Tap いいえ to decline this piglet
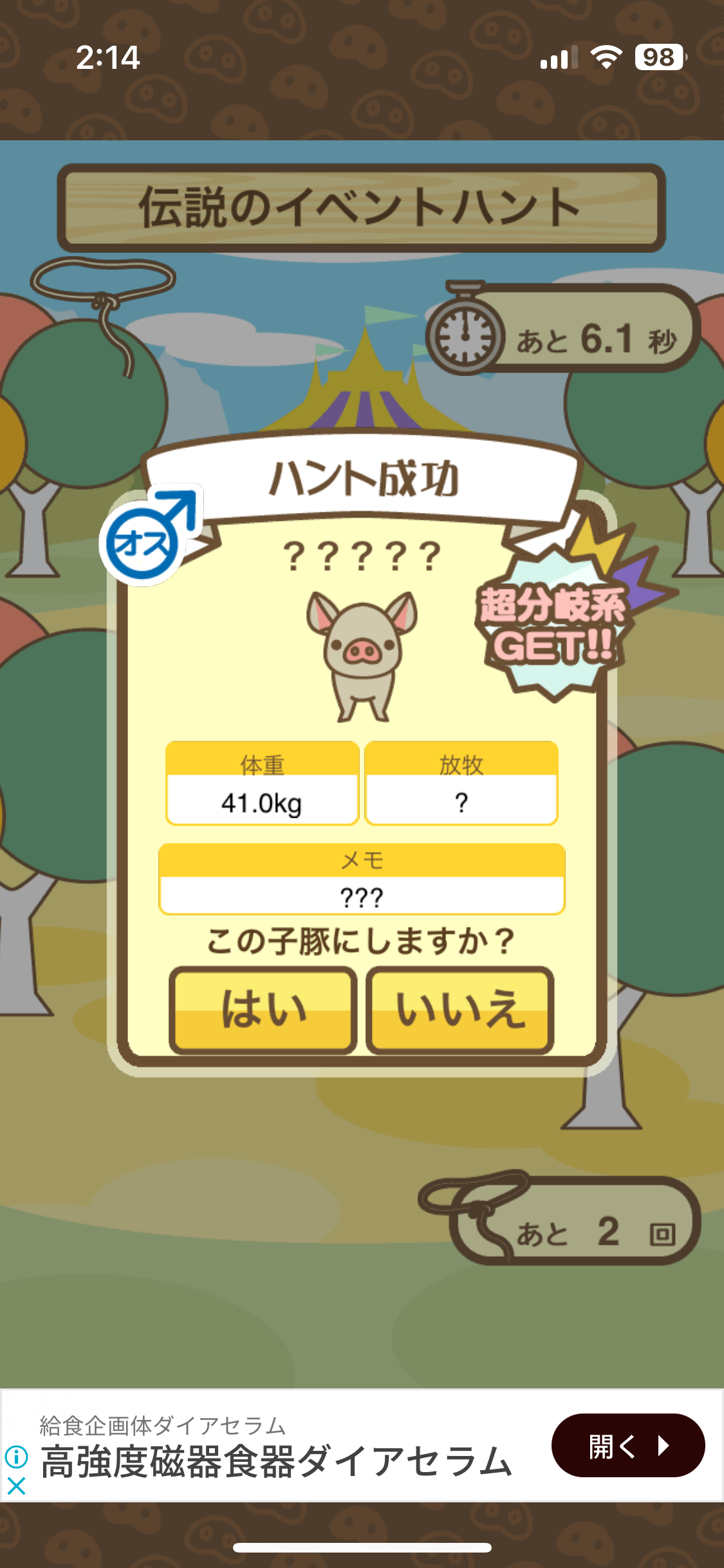 coord(459,1010)
